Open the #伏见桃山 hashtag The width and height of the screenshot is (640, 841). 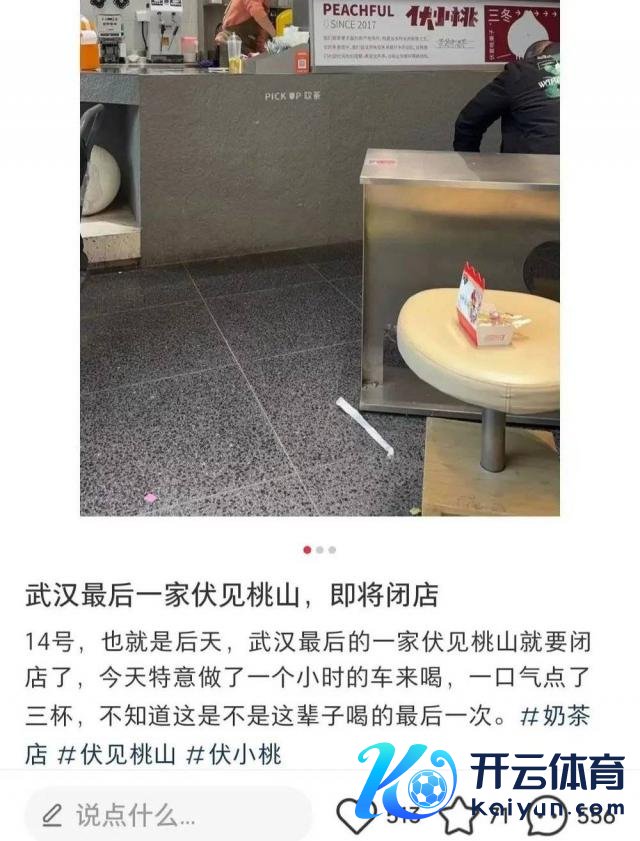[x=116, y=753]
